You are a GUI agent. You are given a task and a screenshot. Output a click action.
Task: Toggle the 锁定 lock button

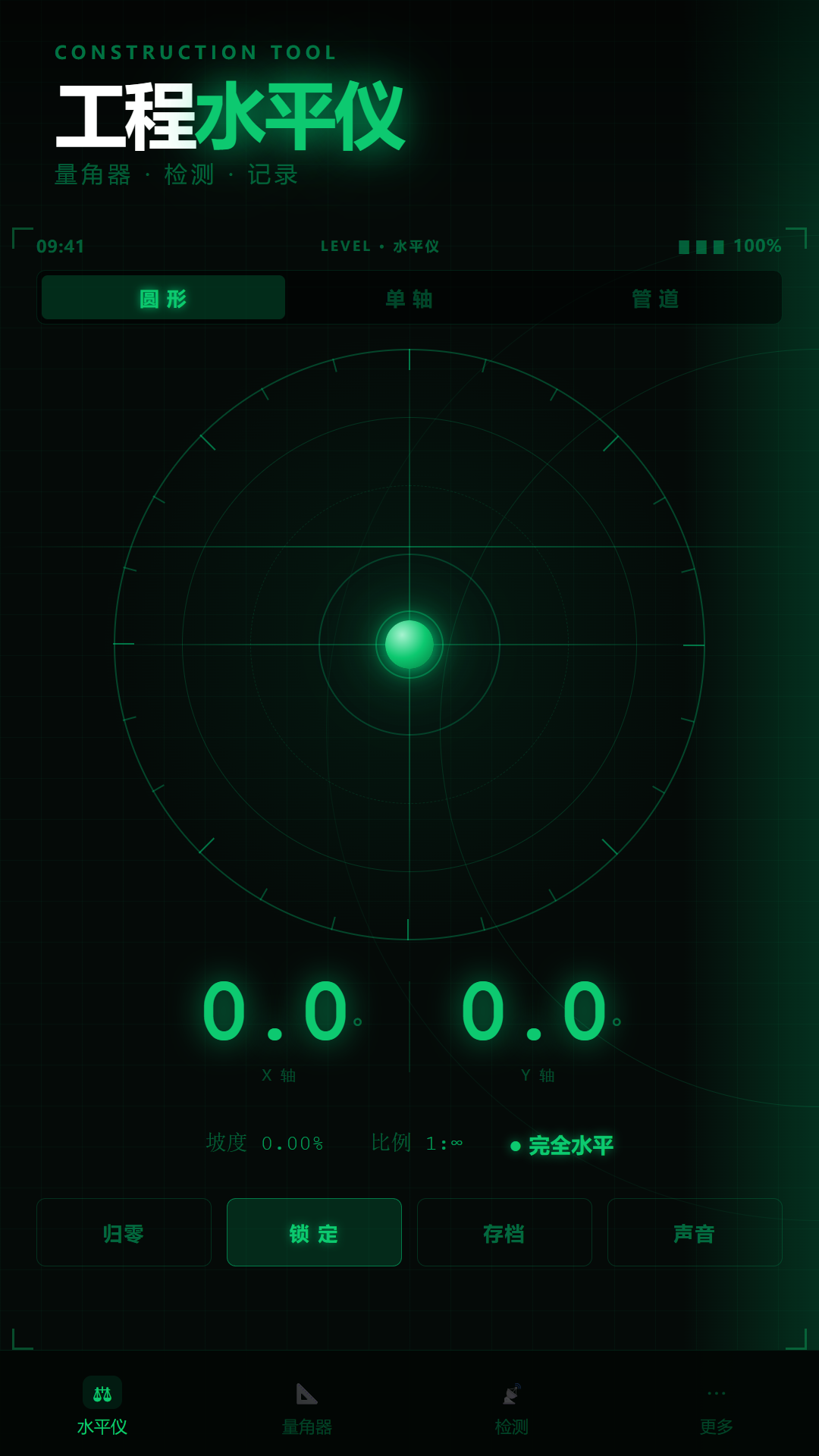coord(314,1232)
